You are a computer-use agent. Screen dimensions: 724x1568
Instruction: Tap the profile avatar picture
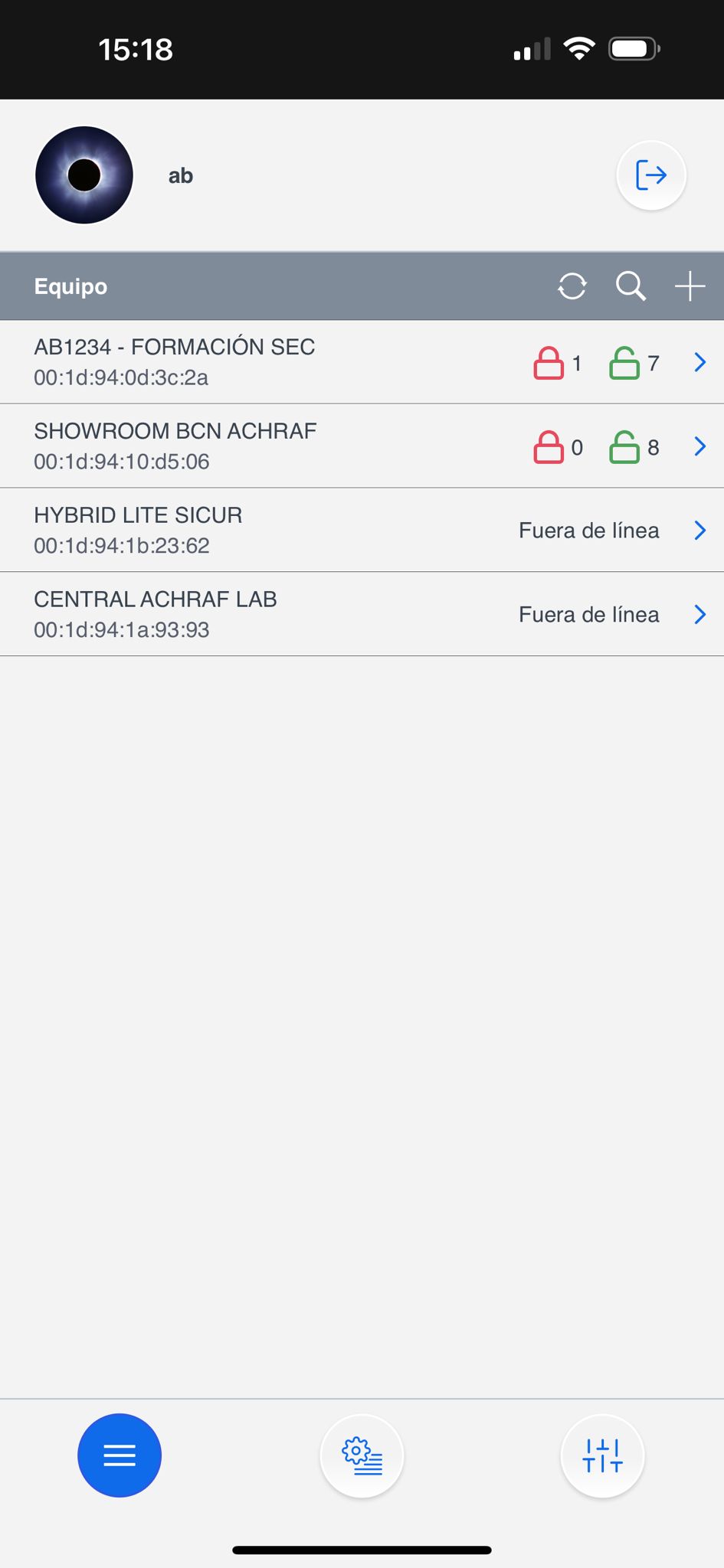click(84, 175)
